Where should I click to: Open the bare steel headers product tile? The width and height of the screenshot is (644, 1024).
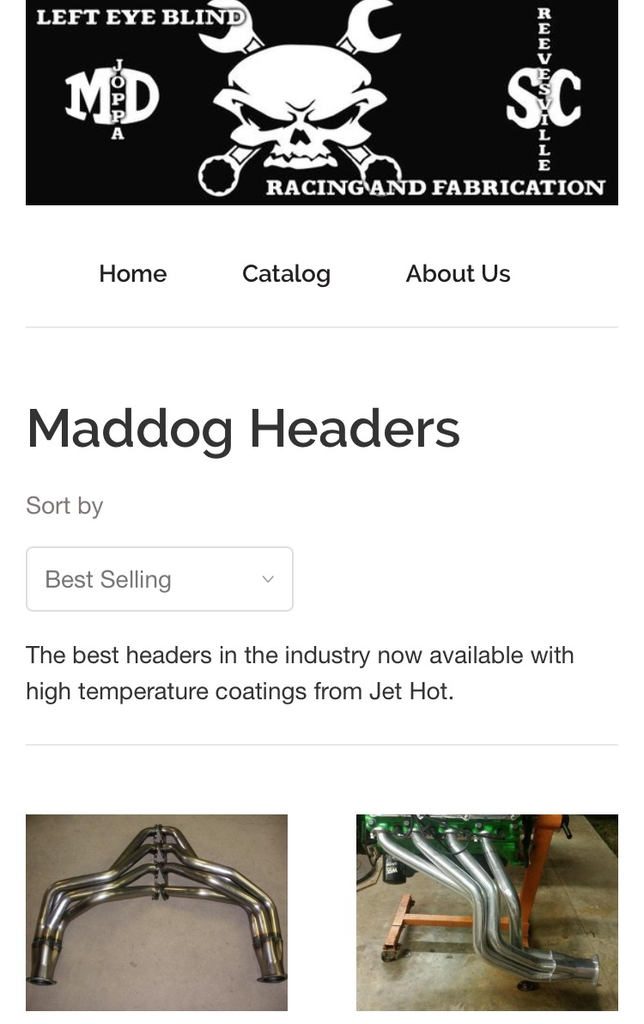click(157, 912)
